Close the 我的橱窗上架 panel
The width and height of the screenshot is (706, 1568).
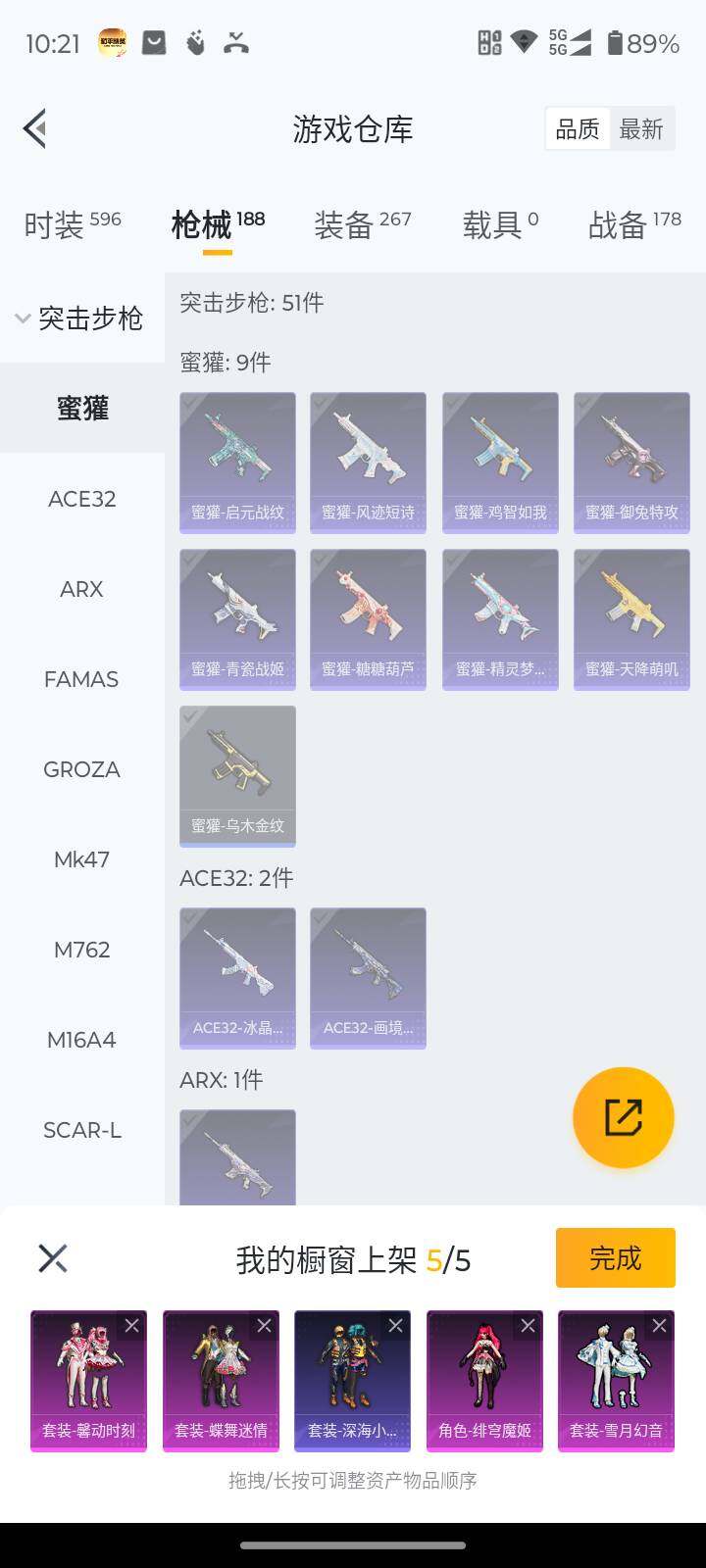(53, 1258)
